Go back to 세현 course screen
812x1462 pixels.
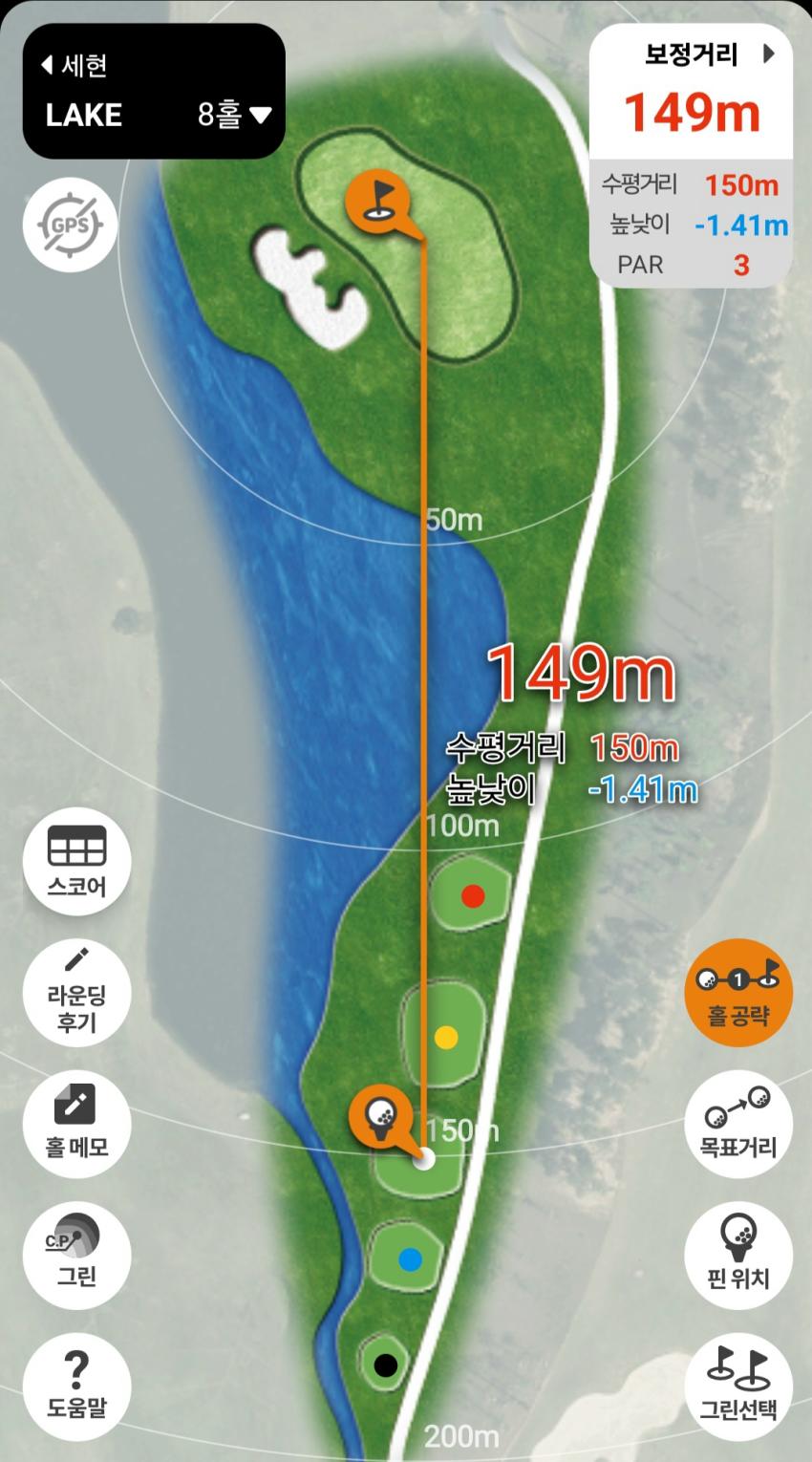[x=74, y=65]
